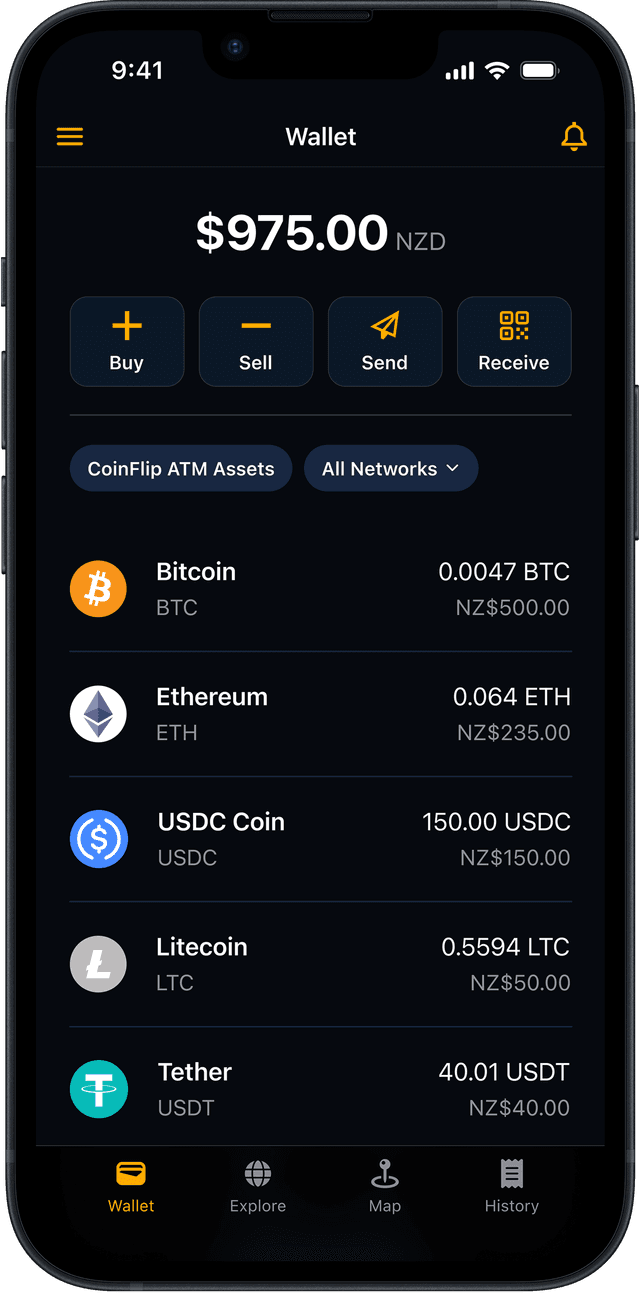Tap the Buy button
The height and width of the screenshot is (1293, 640).
127,341
